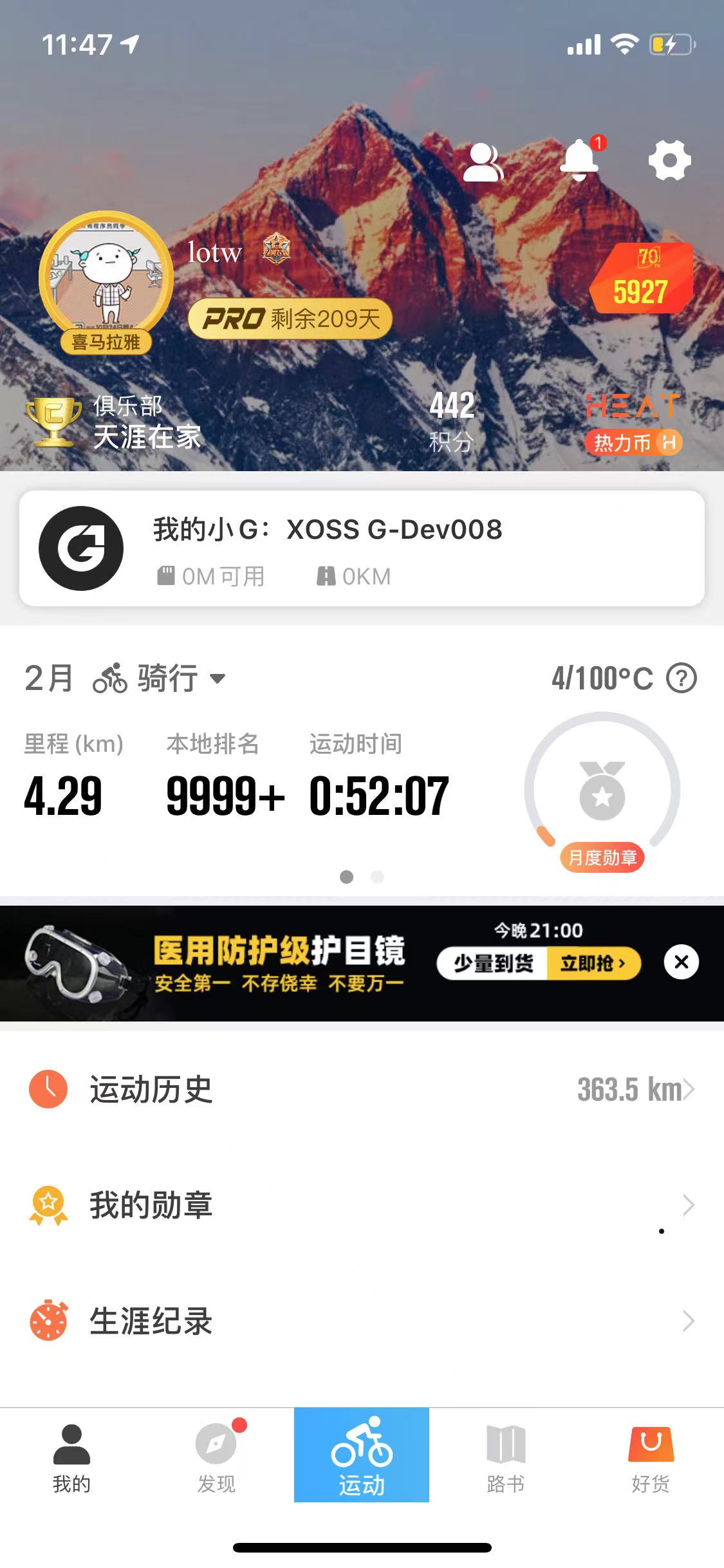Open 我的勋章 my medals
The image size is (724, 1568).
(x=362, y=1205)
